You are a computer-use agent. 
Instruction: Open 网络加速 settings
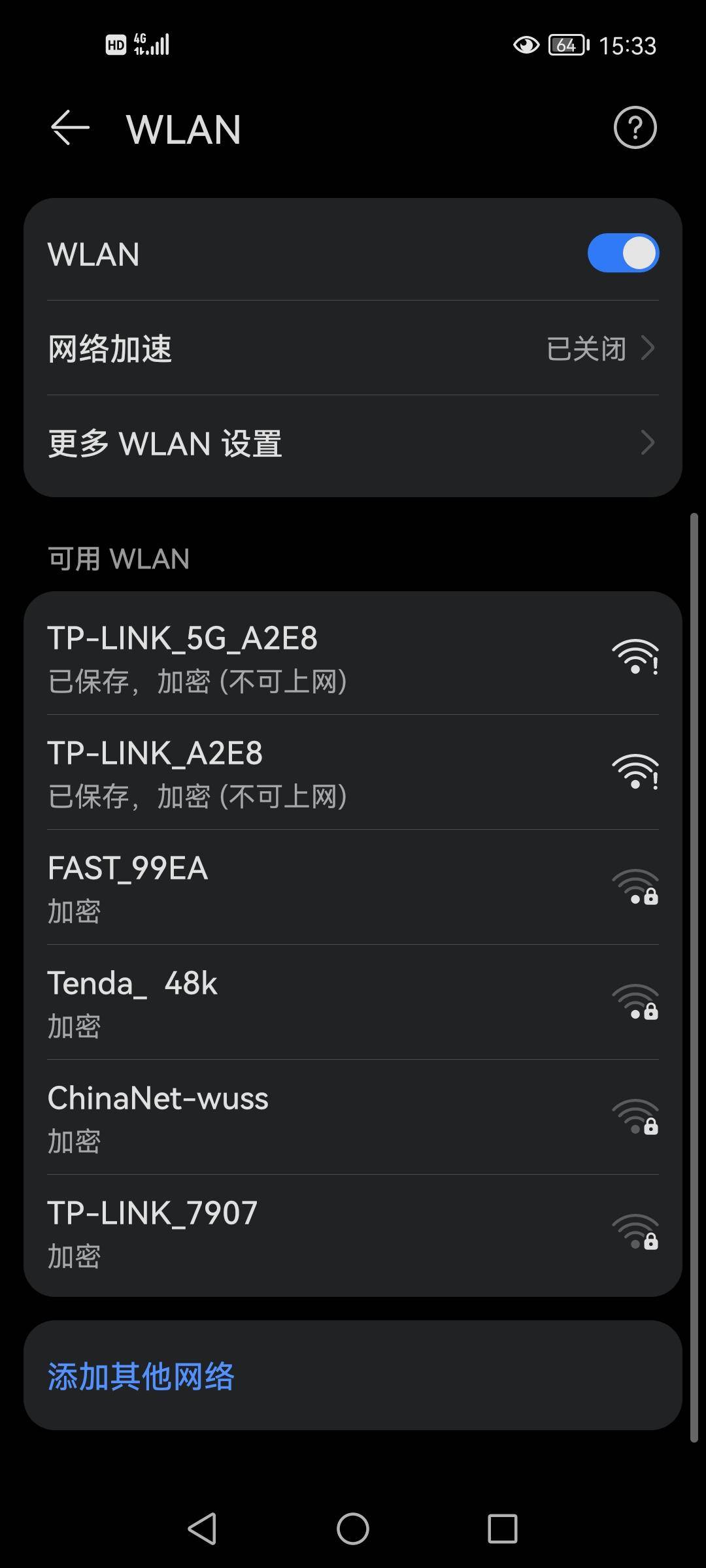point(353,348)
